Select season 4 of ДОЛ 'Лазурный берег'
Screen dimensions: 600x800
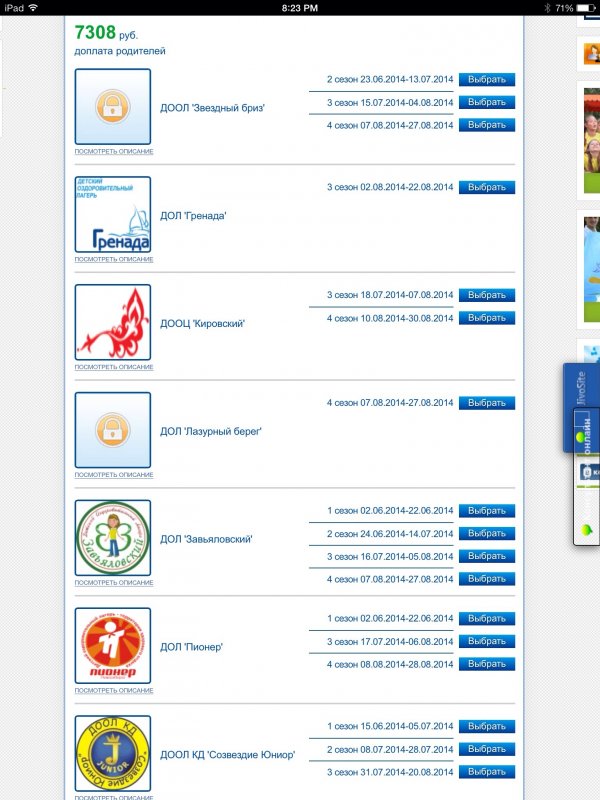click(x=486, y=403)
